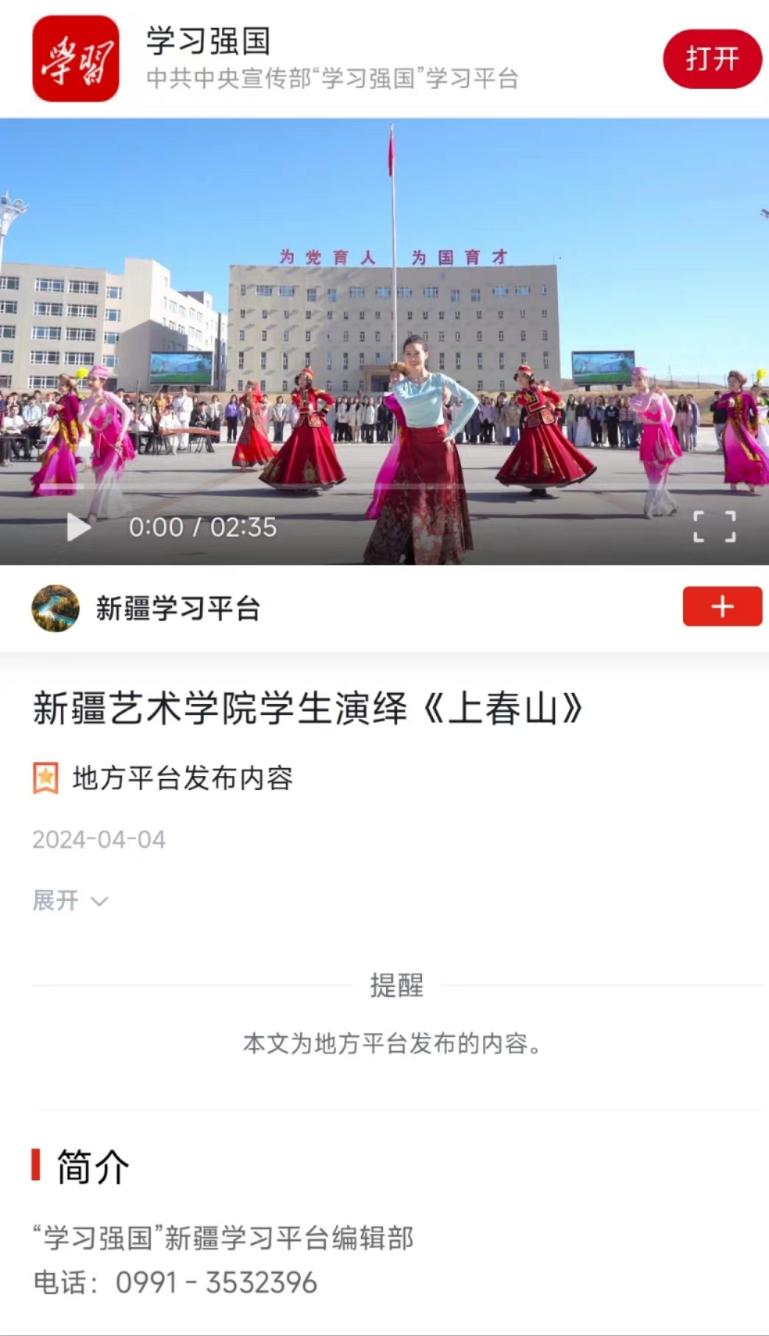Tap the red 打开 button

point(712,59)
